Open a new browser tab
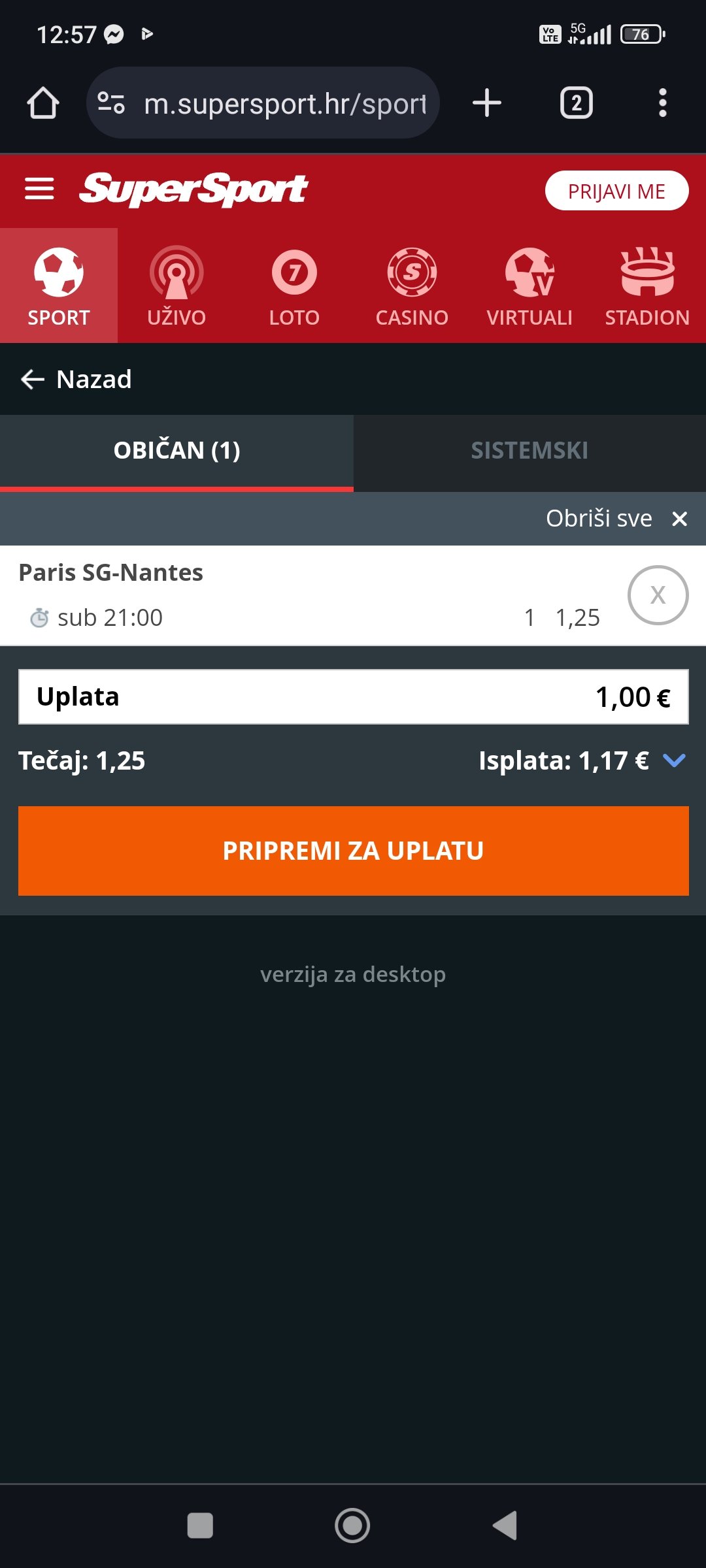This screenshot has width=706, height=1568. (x=486, y=103)
